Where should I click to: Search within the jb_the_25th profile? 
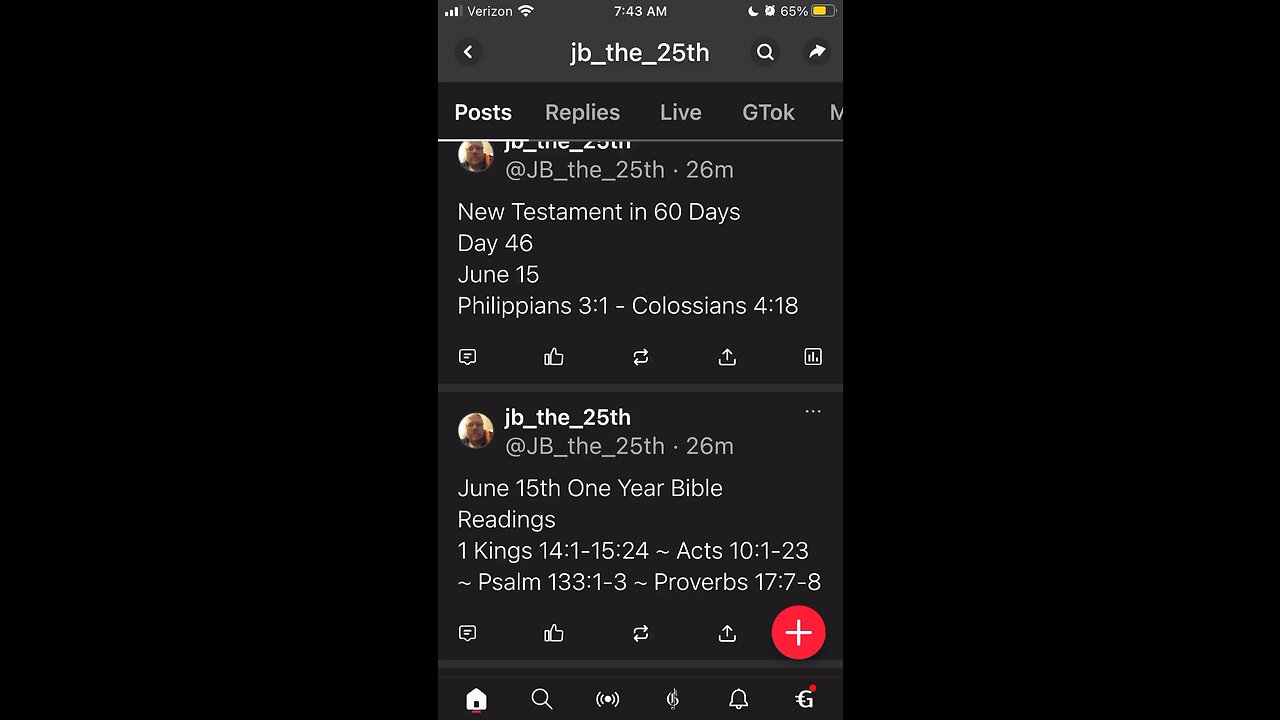click(x=765, y=52)
